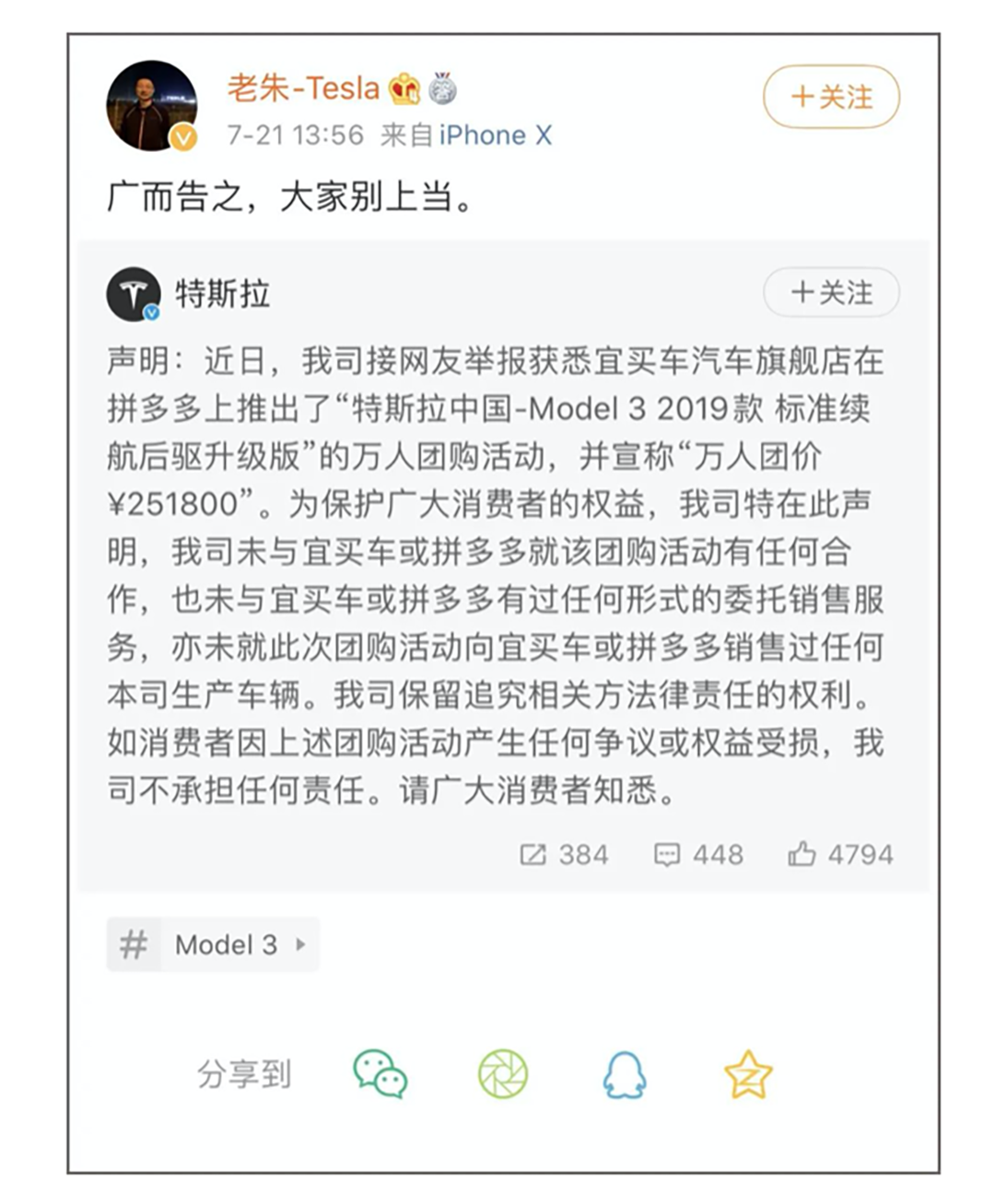
Task: View the 448 comments on the statement
Action: [x=697, y=855]
